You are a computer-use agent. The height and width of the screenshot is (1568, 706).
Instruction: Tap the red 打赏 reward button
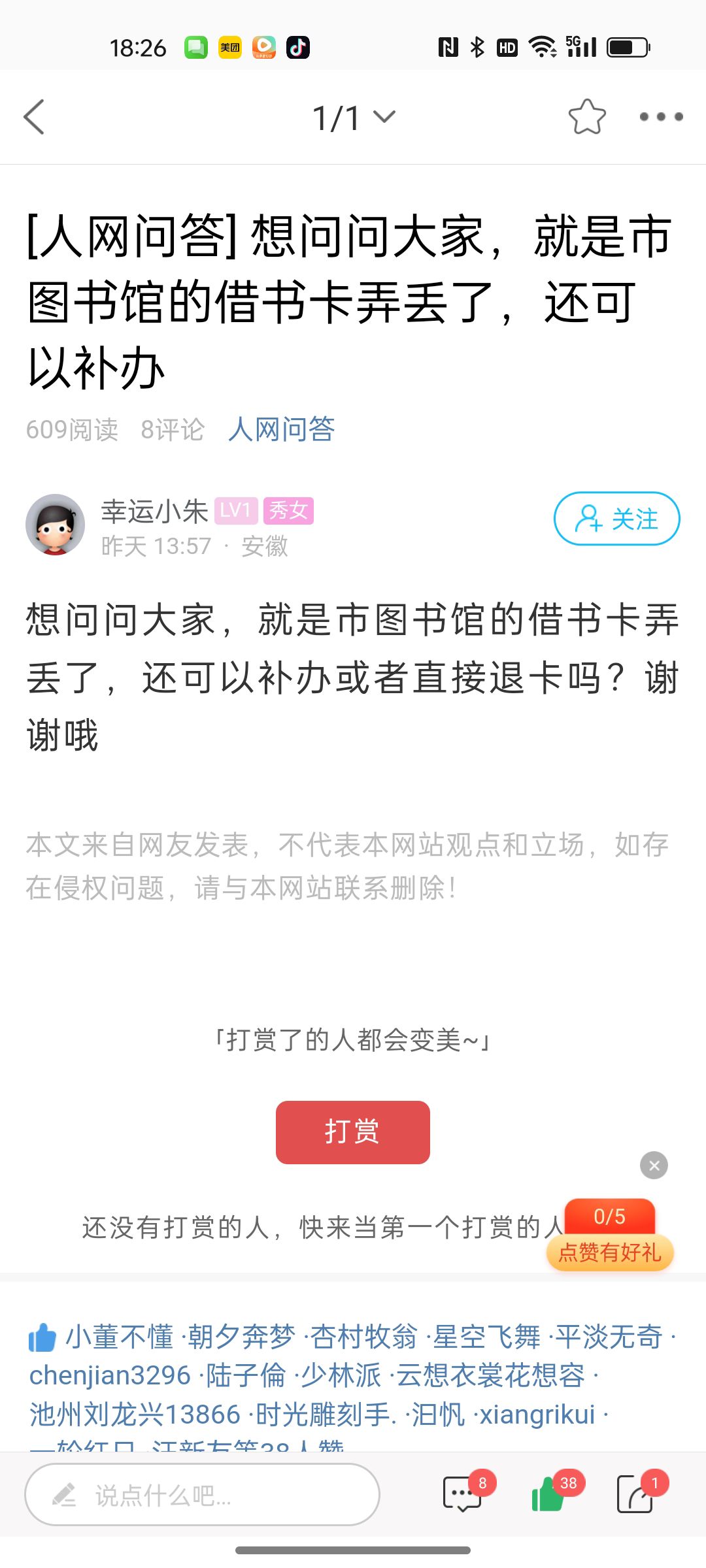point(352,1132)
